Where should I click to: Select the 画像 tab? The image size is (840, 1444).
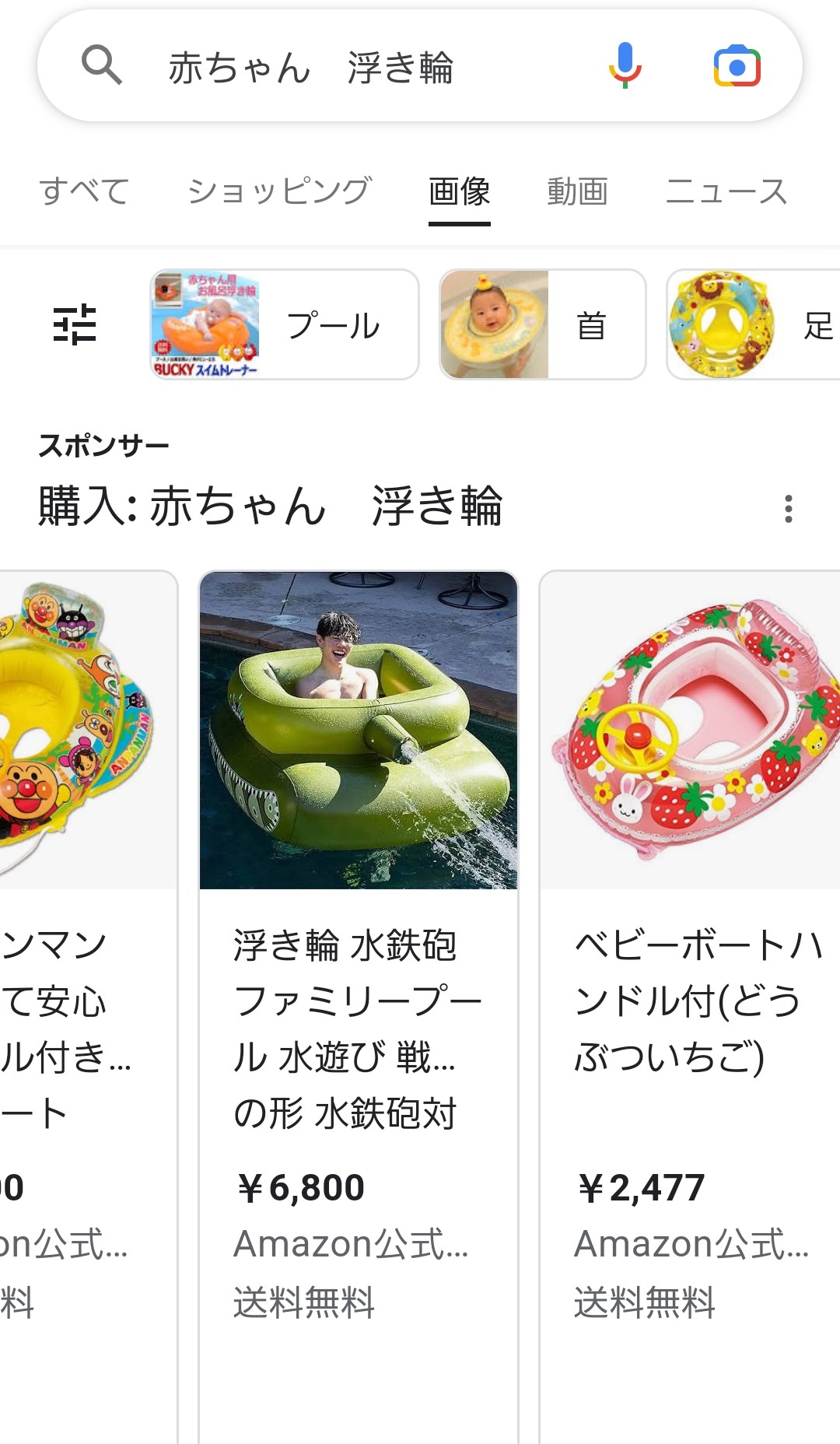coord(459,191)
